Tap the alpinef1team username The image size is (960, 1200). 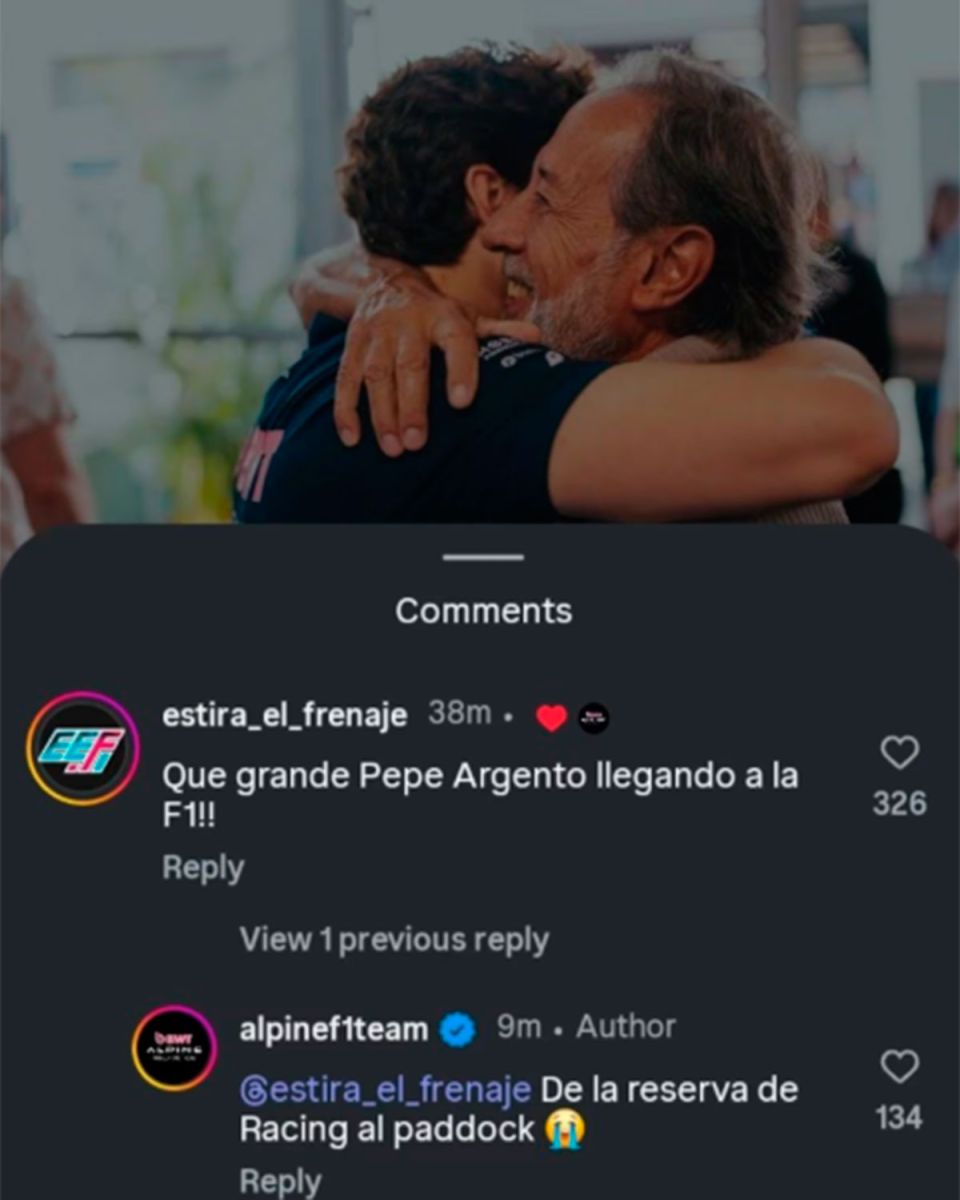334,1028
